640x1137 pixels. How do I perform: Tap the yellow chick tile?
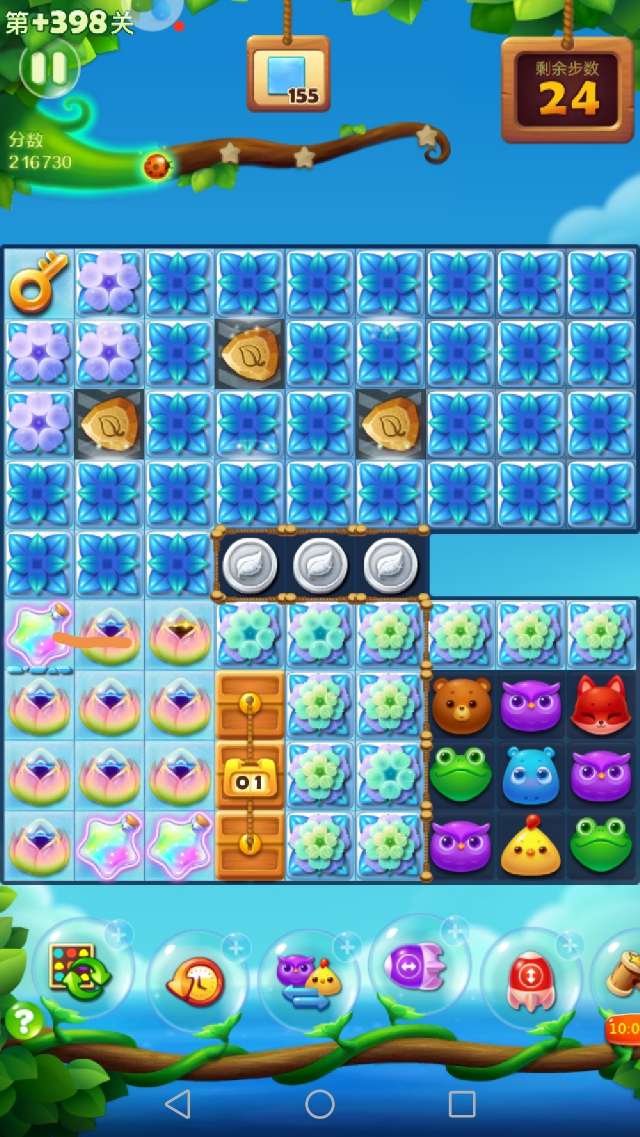(531, 845)
